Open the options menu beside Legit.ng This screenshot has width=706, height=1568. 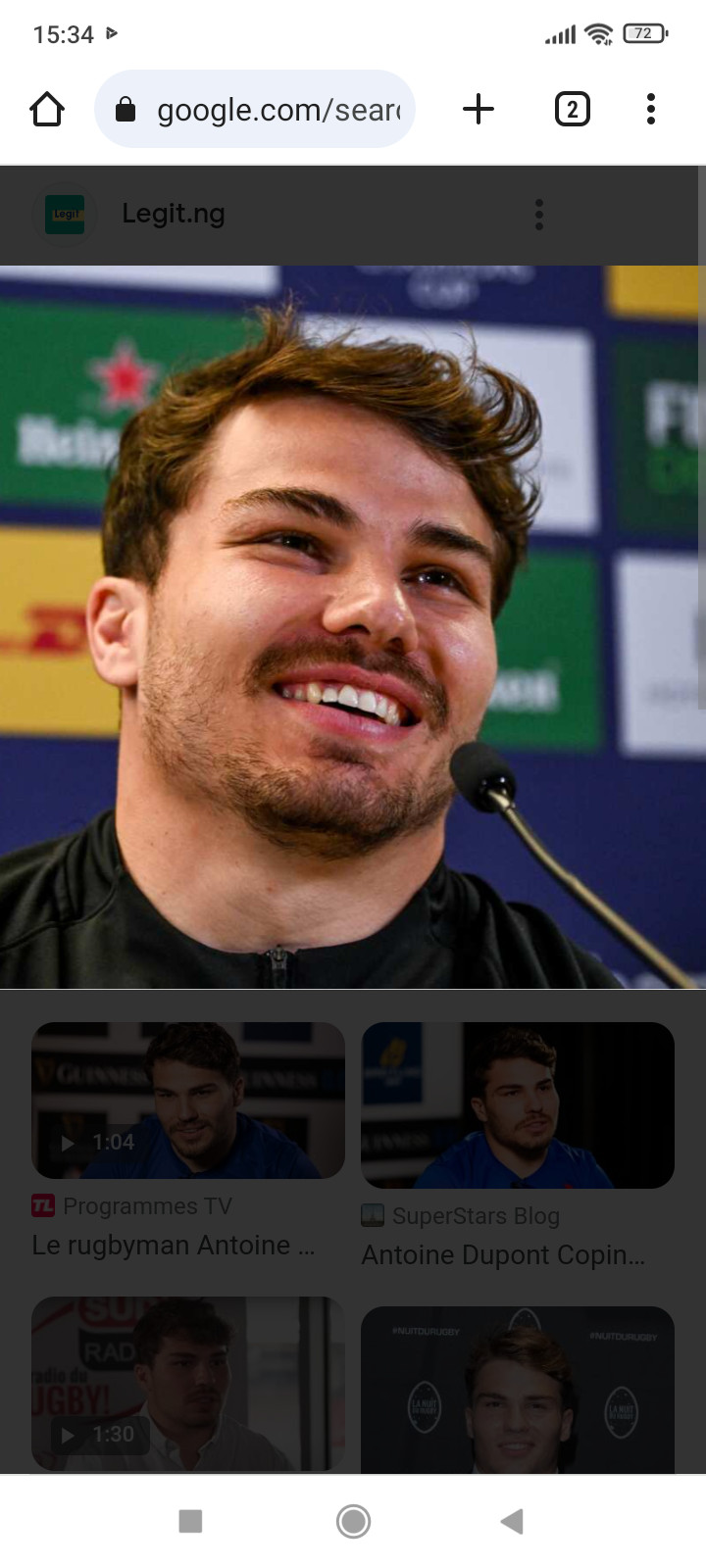[539, 215]
